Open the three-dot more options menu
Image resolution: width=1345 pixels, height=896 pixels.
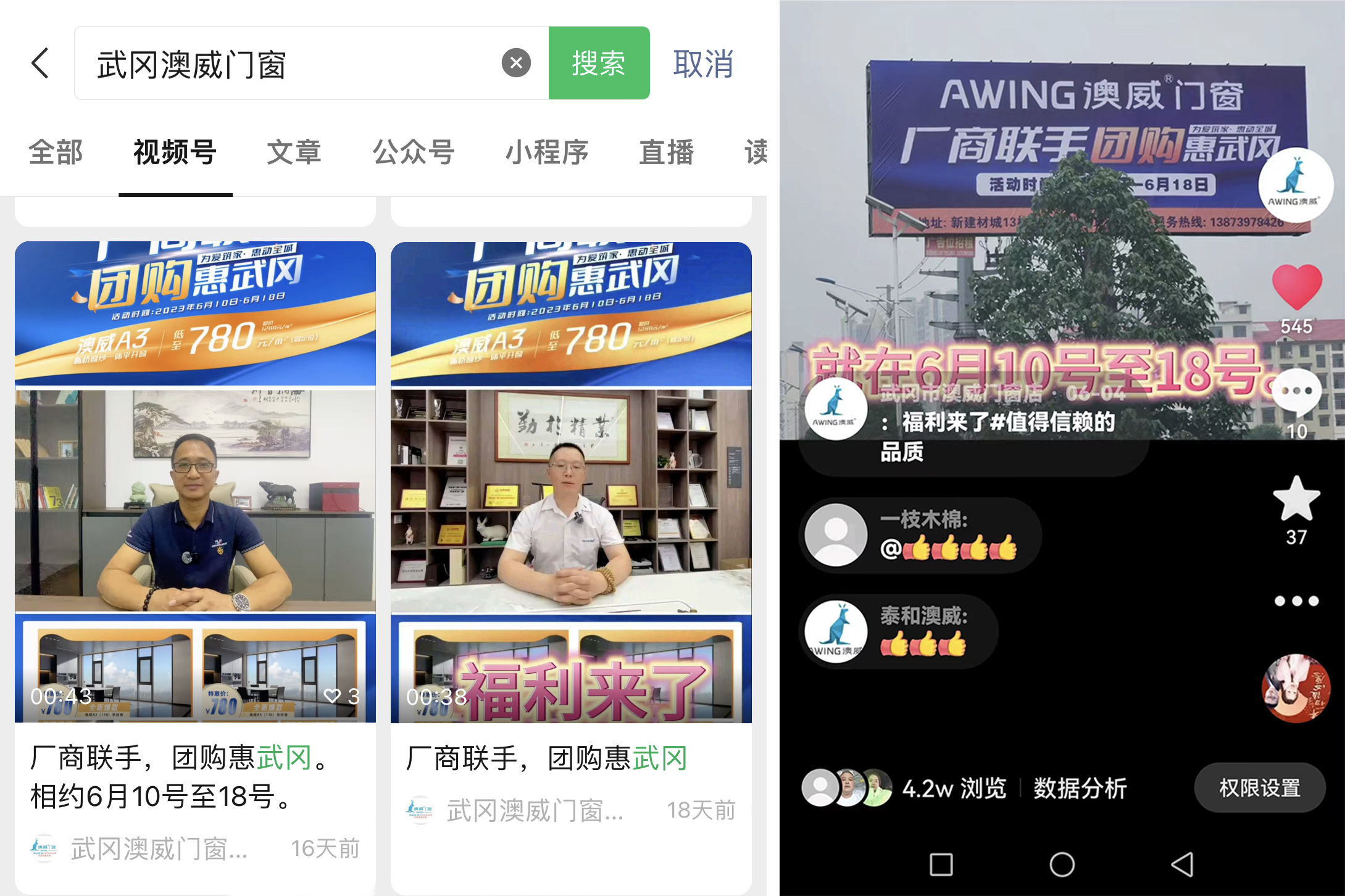pos(1296,601)
